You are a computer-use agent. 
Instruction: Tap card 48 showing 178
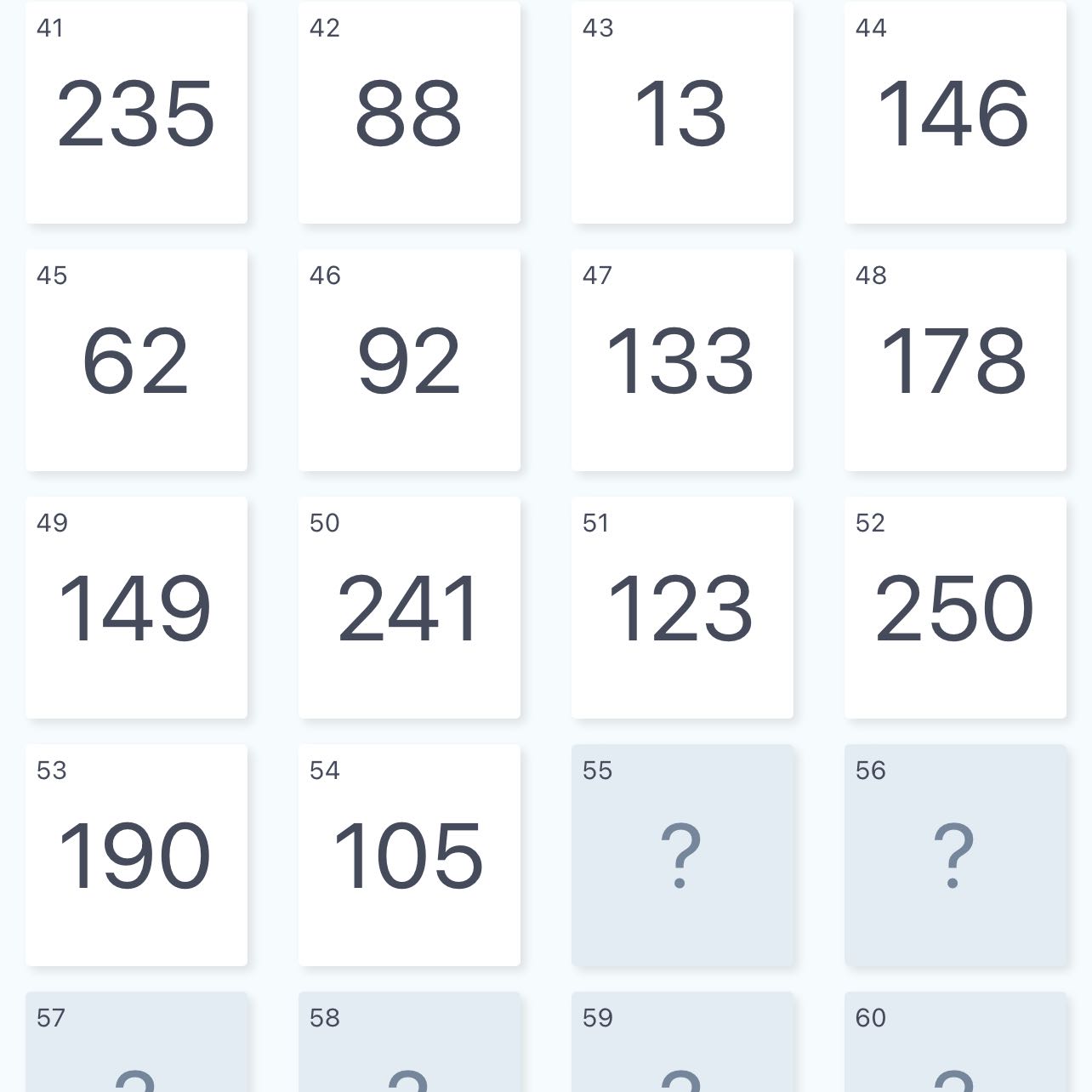click(x=955, y=360)
